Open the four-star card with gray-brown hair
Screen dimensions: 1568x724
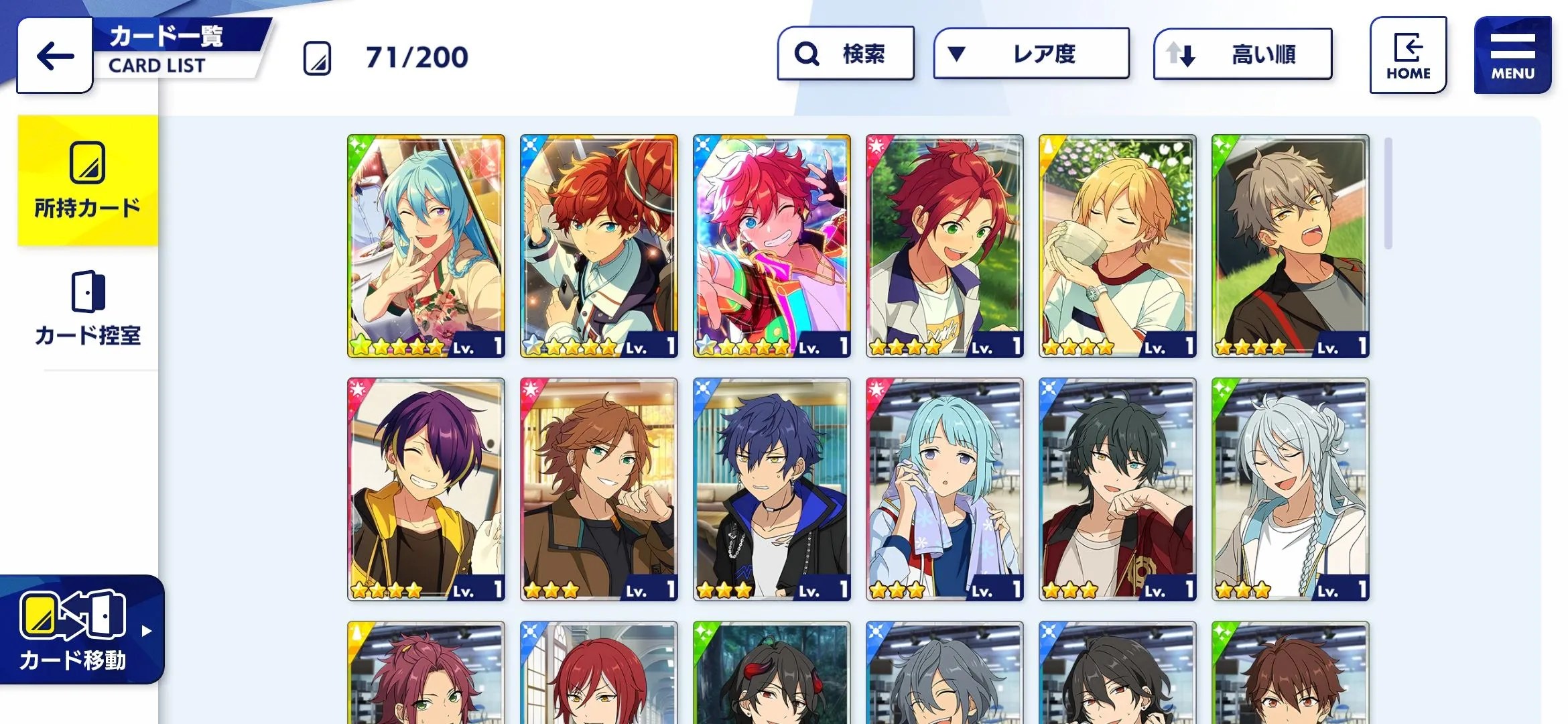pyautogui.click(x=1291, y=246)
